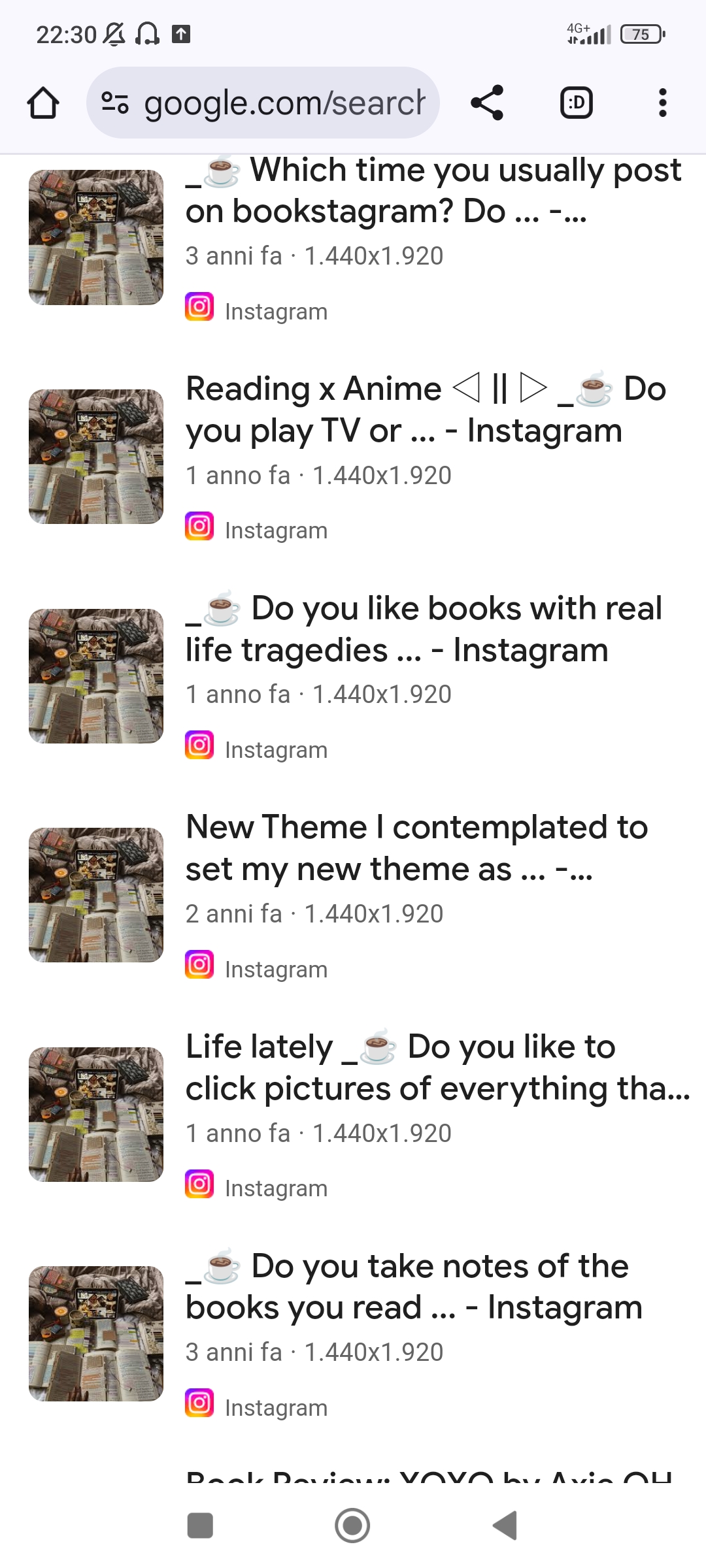Viewport: 706px width, 1568px height.
Task: Open the 'Reading x Anime' Instagram result
Action: [425, 410]
